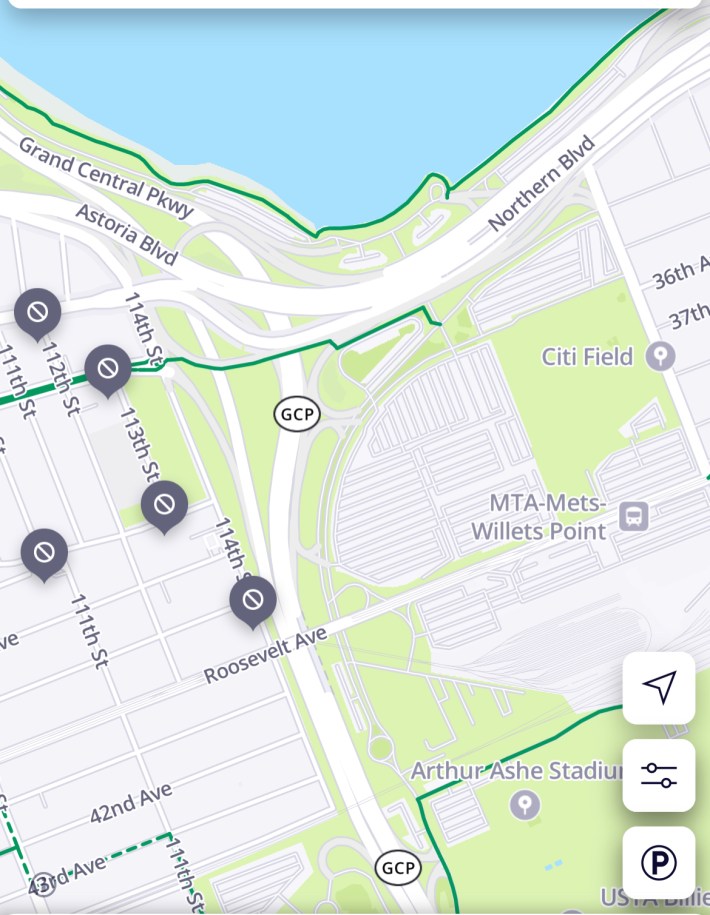The image size is (710, 915).
Task: Center the map on my location
Action: (x=659, y=687)
